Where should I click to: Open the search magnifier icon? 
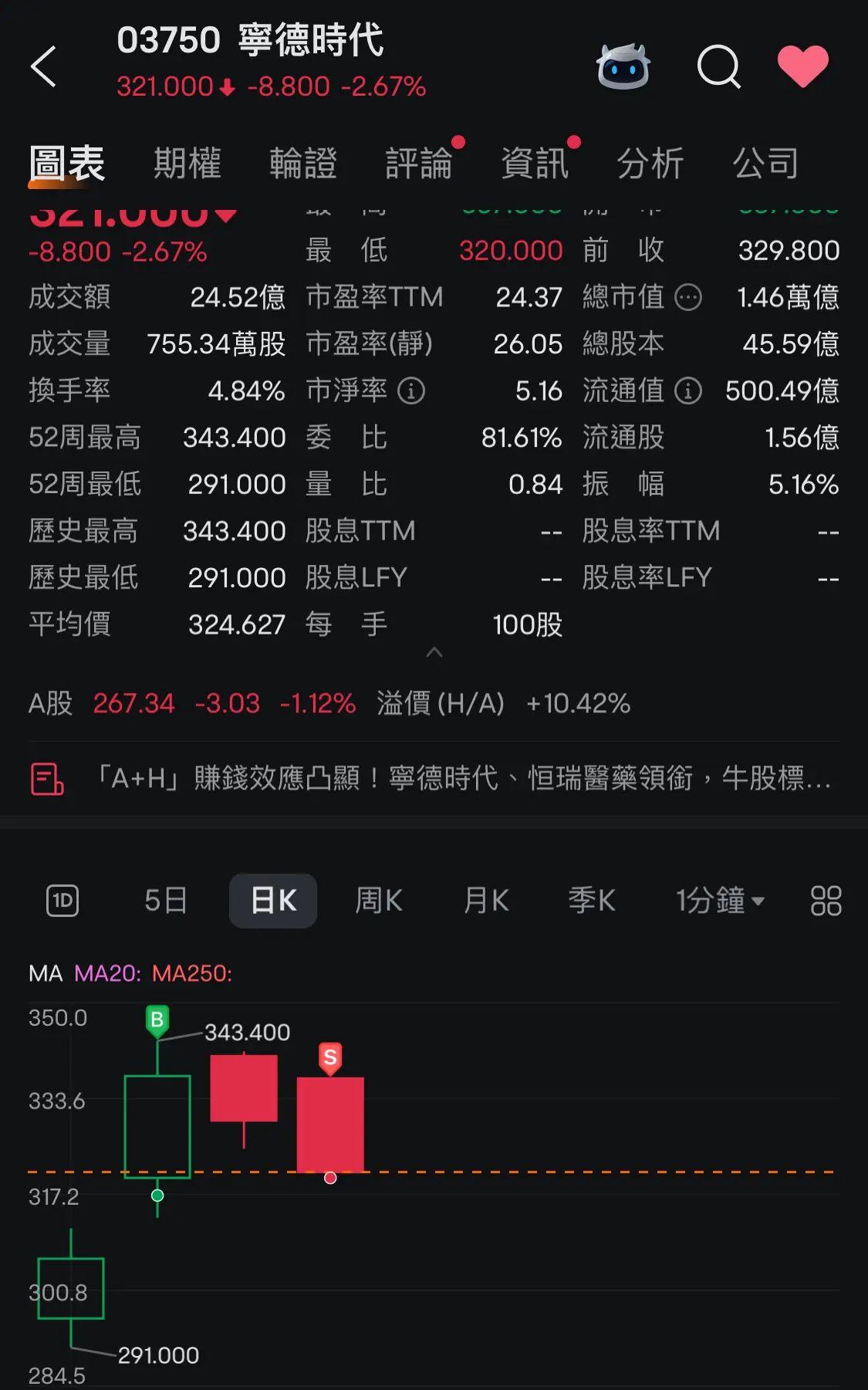coord(719,66)
